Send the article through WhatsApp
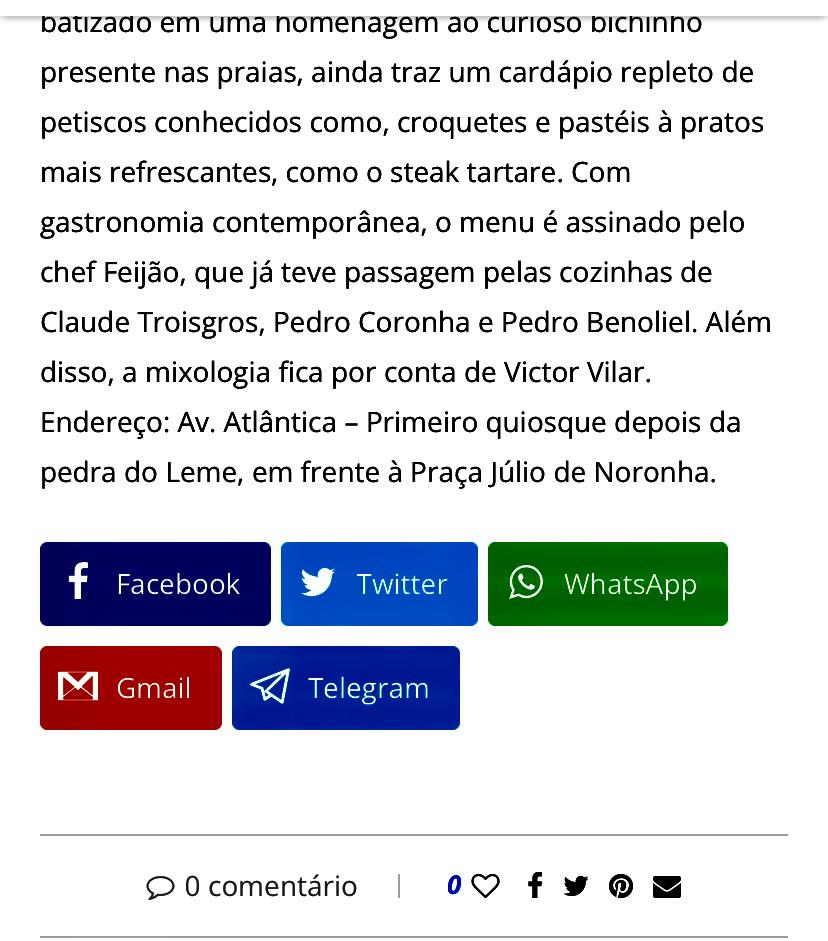Screen dimensions: 828x941 pyautogui.click(x=607, y=584)
